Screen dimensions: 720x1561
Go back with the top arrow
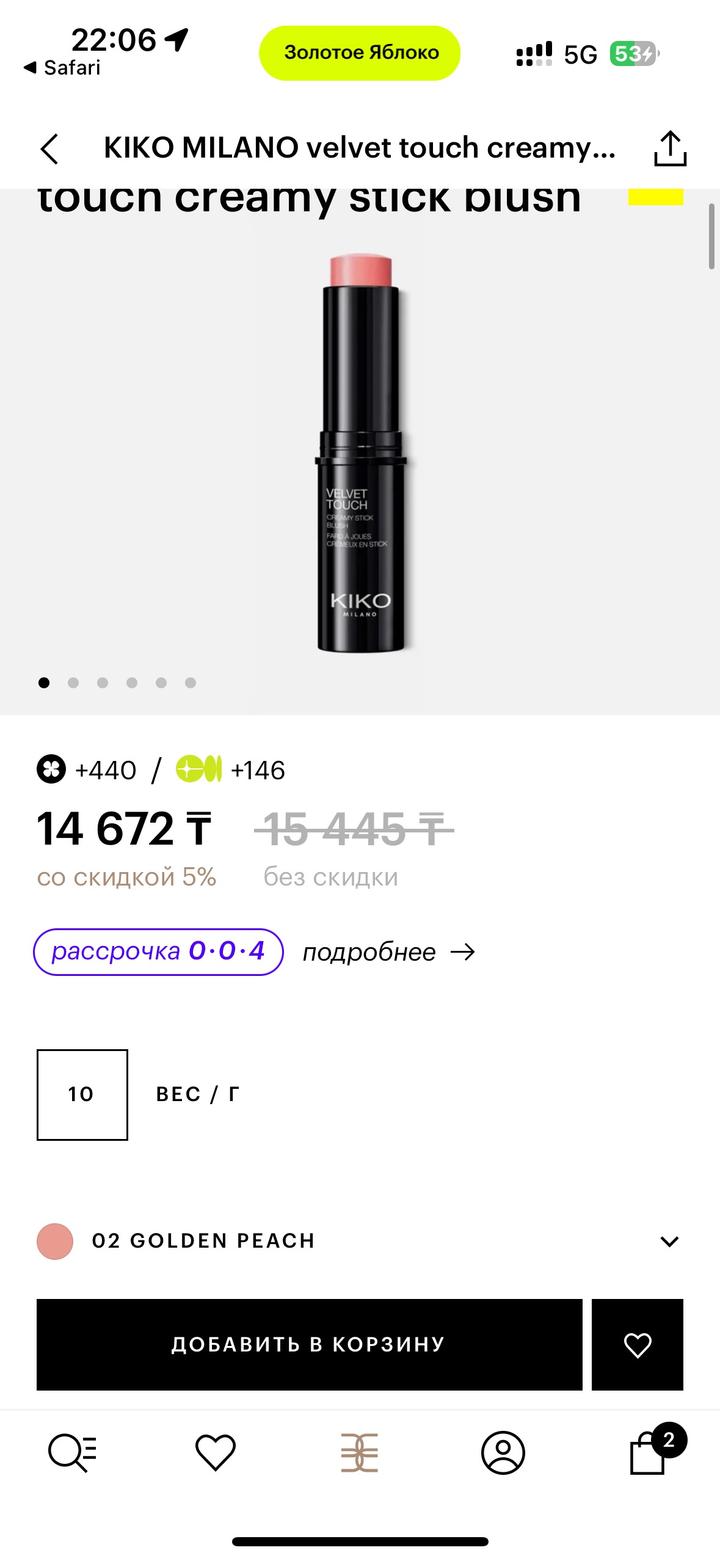pyautogui.click(x=49, y=149)
